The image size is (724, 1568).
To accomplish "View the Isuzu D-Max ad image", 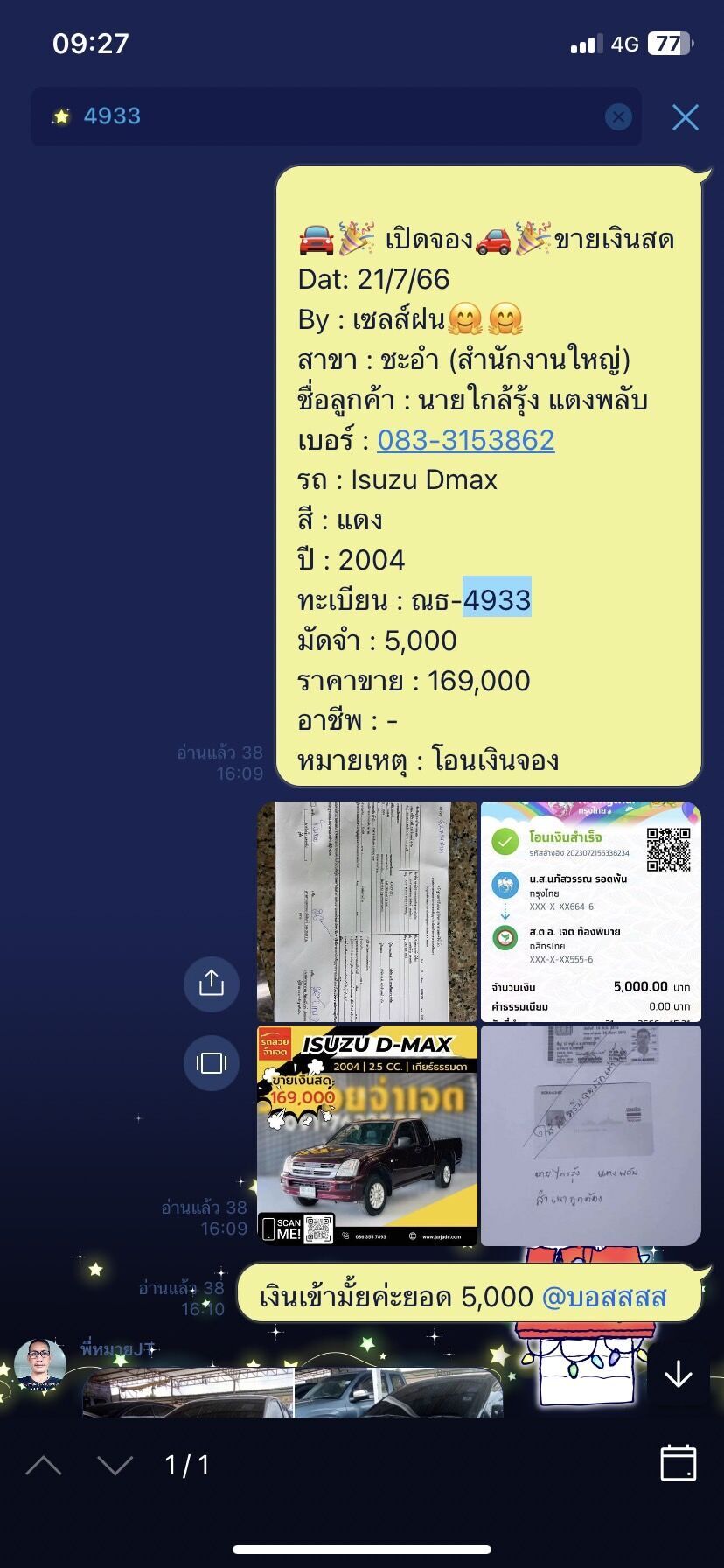I will pyautogui.click(x=367, y=1136).
